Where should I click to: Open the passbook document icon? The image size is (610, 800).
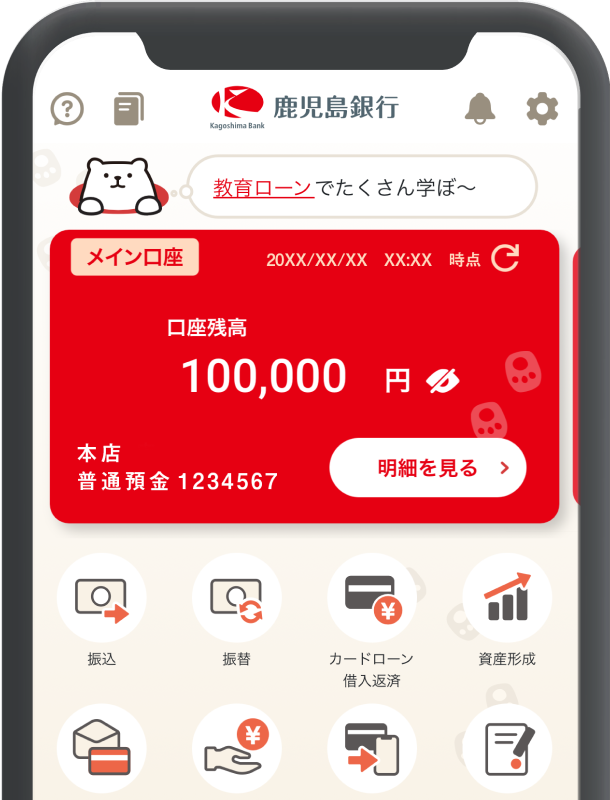[128, 108]
